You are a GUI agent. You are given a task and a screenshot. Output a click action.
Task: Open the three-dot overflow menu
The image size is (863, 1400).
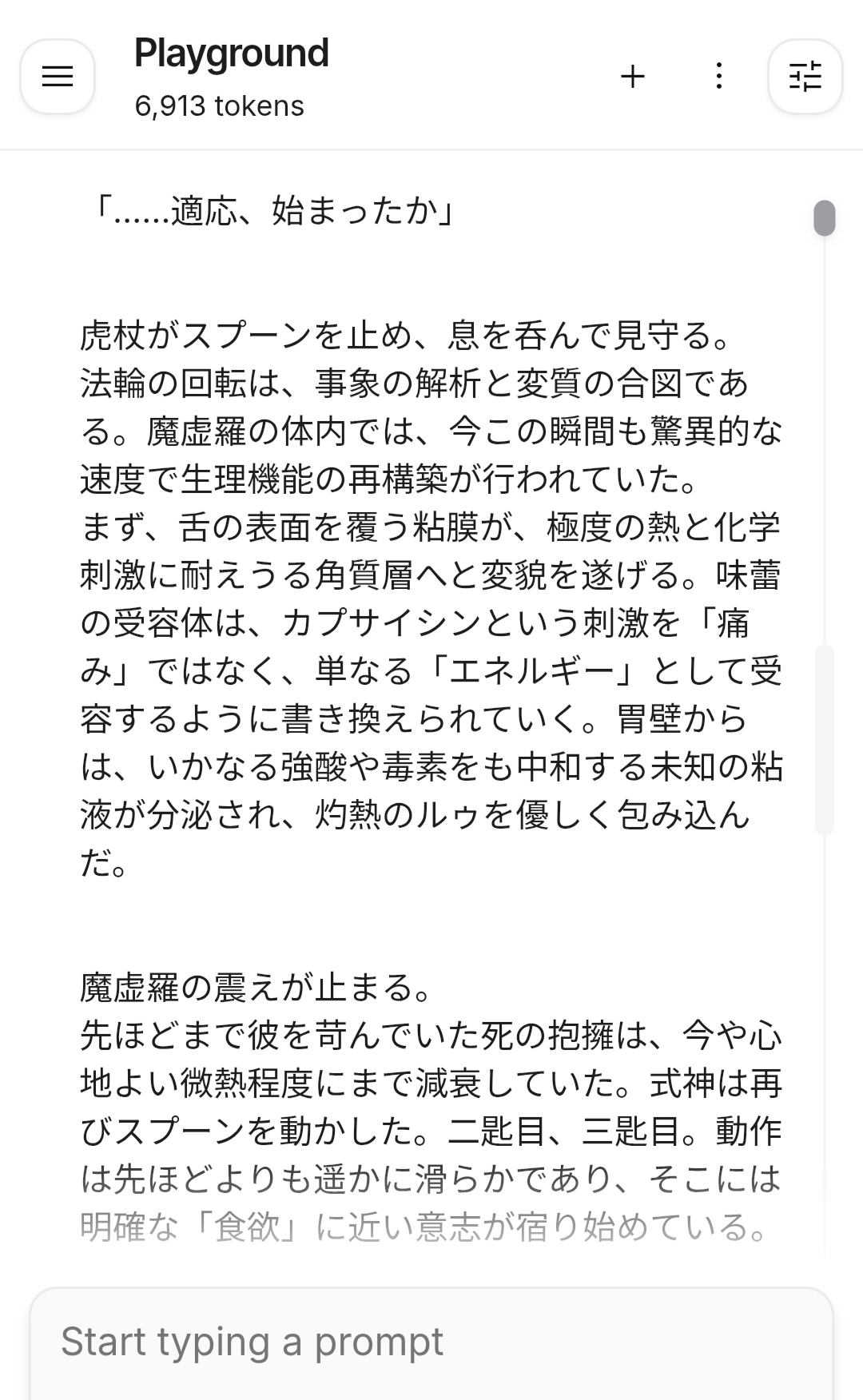(719, 77)
